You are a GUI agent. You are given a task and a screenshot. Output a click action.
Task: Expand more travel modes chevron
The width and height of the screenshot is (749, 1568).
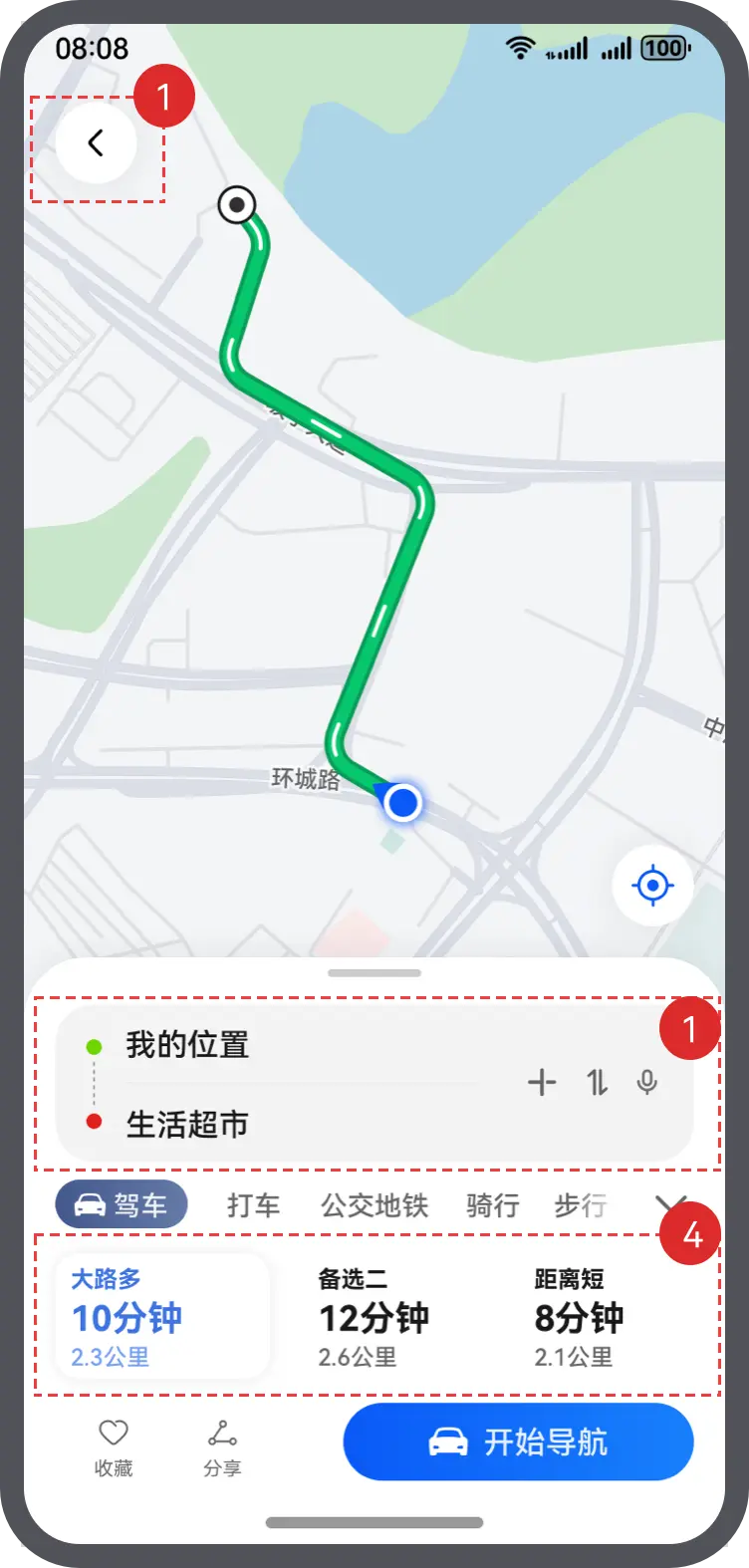click(671, 1205)
